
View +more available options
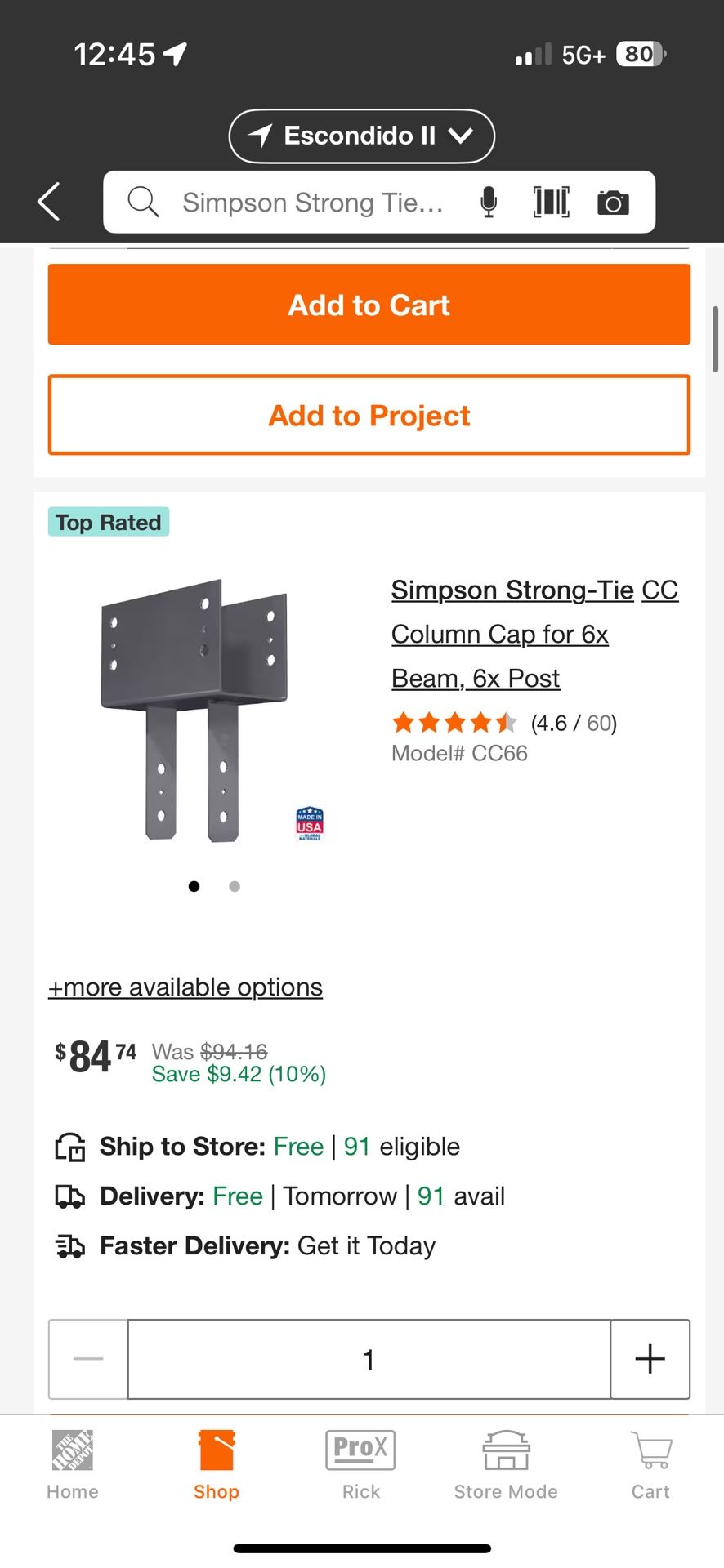(x=185, y=987)
